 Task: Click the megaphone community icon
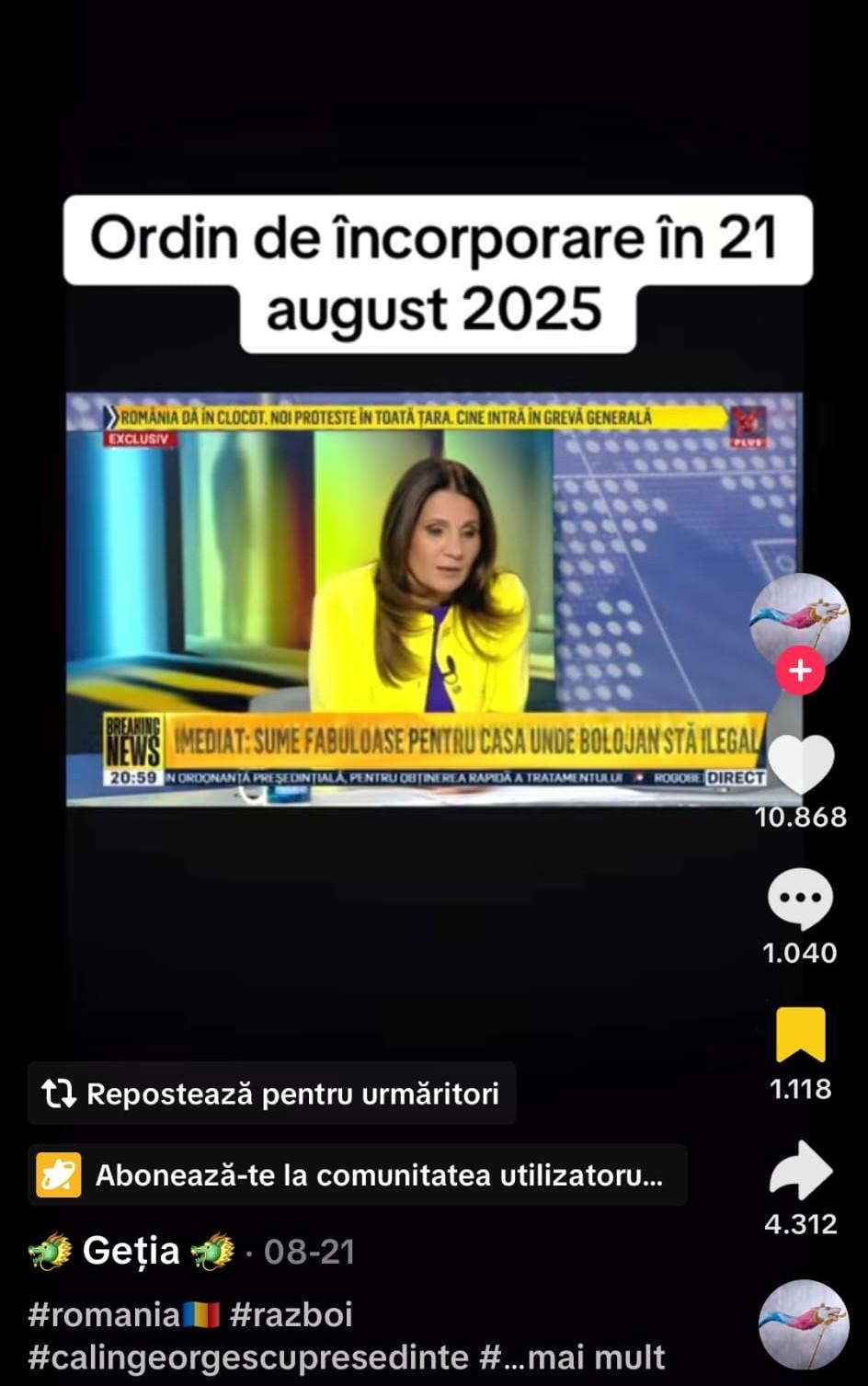coord(59,1174)
